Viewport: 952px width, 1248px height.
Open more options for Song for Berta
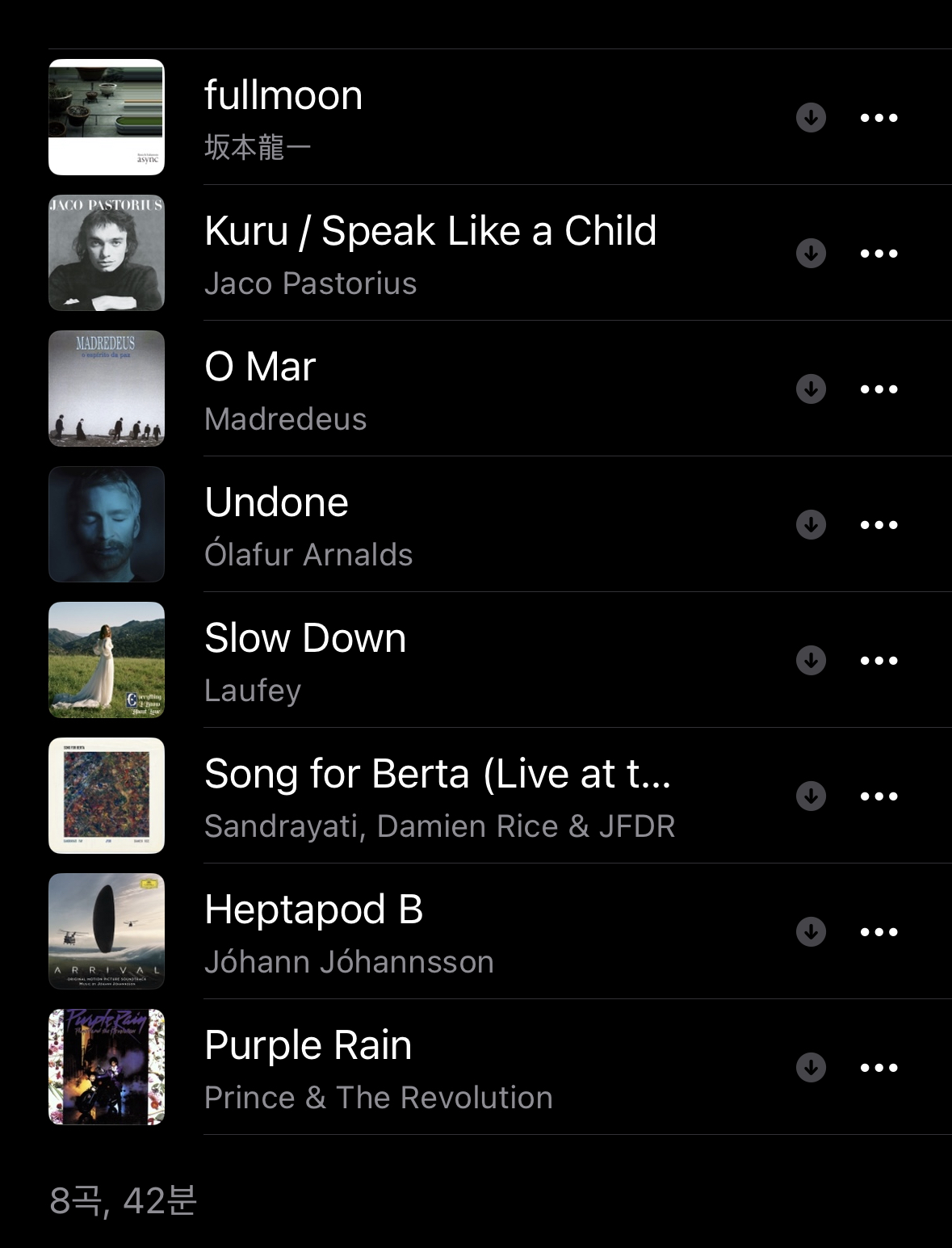(879, 796)
